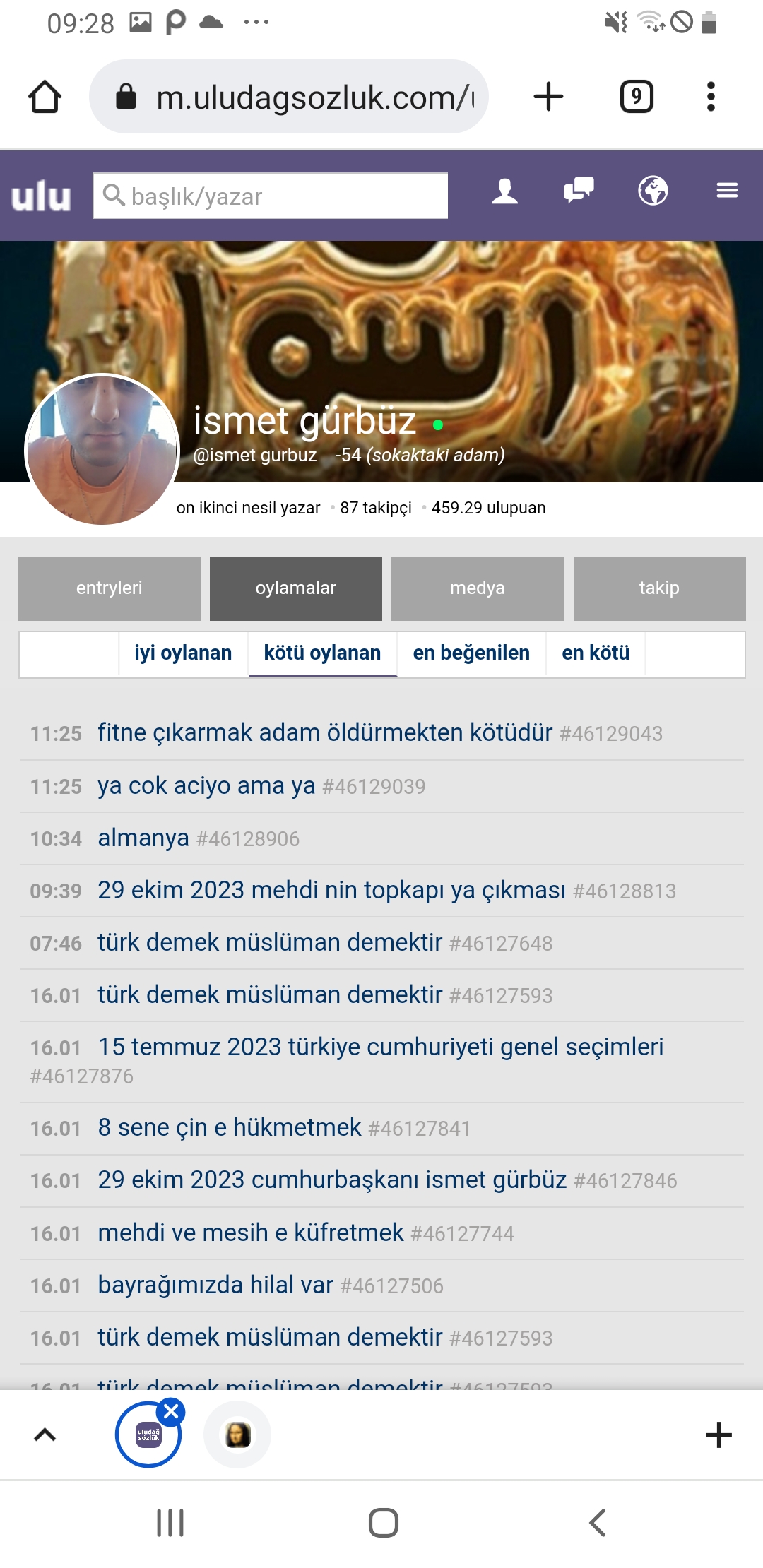Open the site hamburger menu
The height and width of the screenshot is (1568, 763).
click(x=727, y=191)
